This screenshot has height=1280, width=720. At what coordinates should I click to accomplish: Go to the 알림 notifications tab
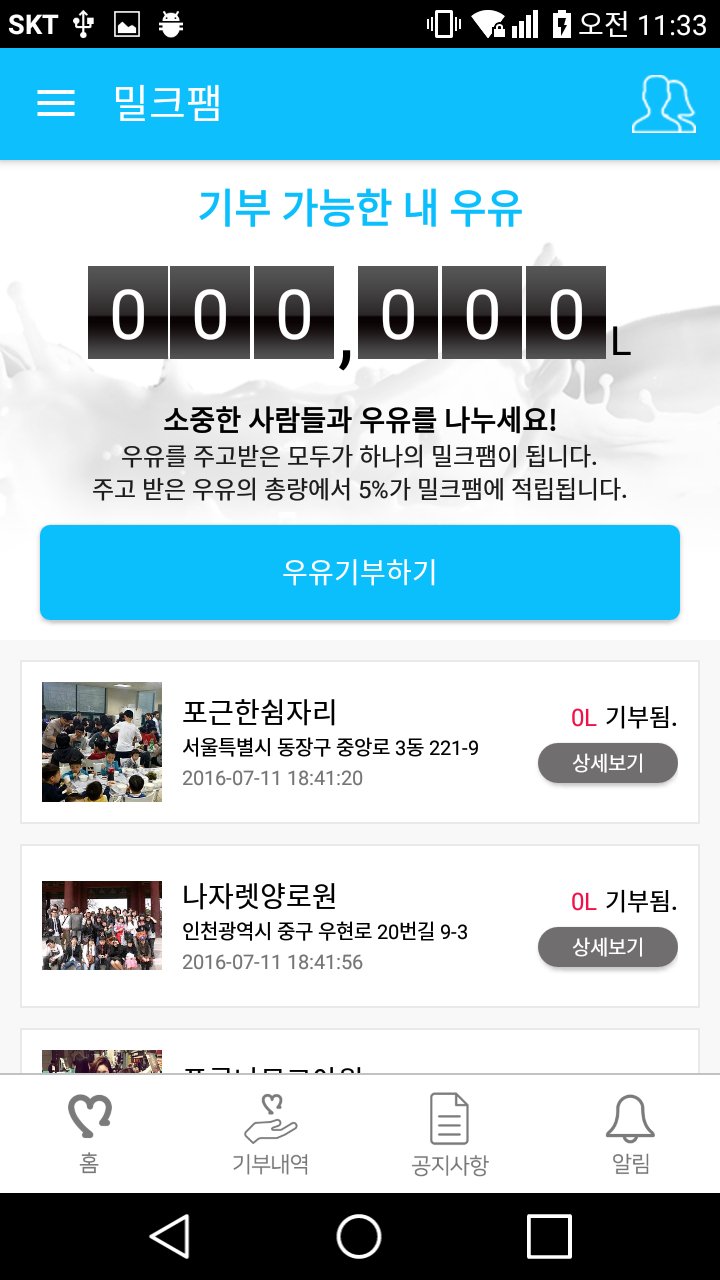[x=630, y=1134]
